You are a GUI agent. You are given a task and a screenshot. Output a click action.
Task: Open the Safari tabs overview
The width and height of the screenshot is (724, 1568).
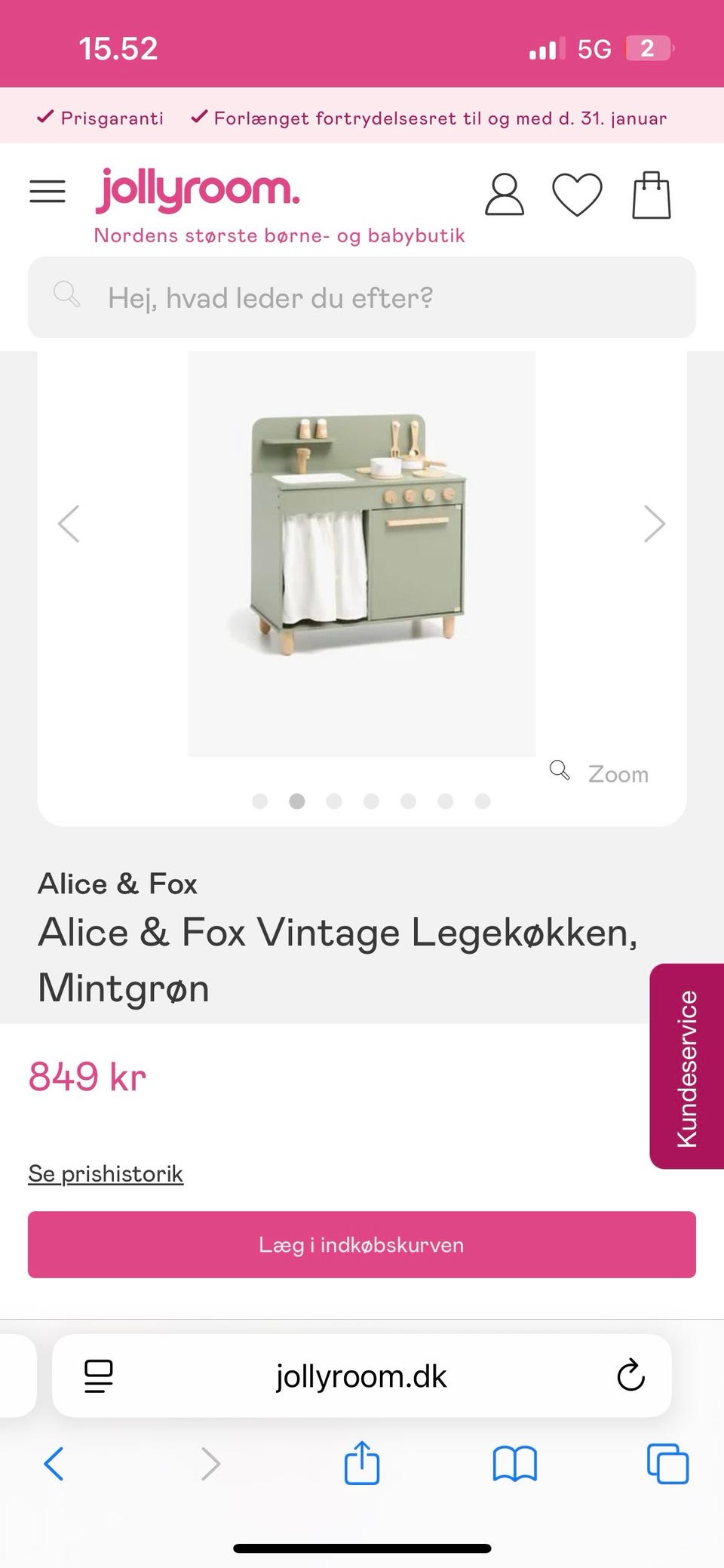667,1464
